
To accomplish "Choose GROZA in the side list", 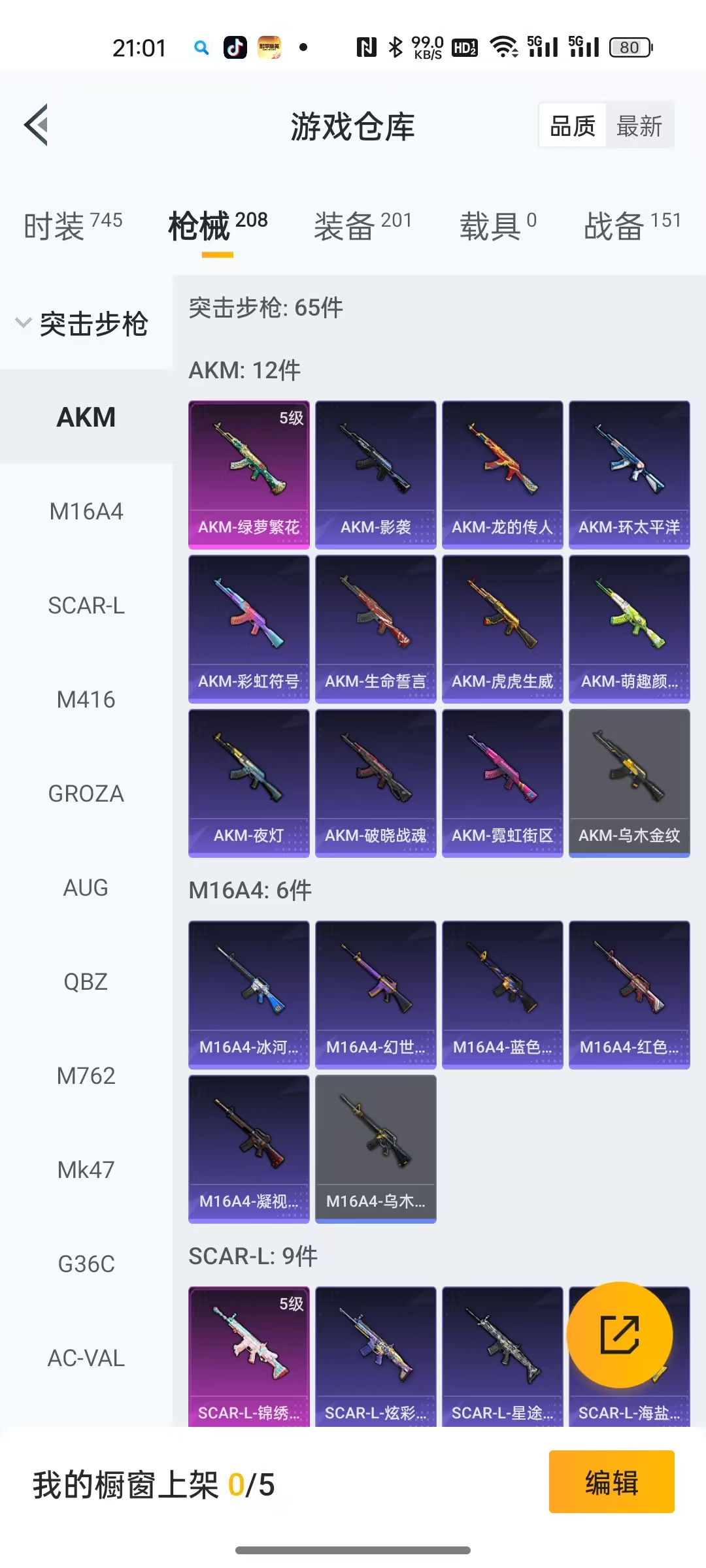I will pos(86,794).
